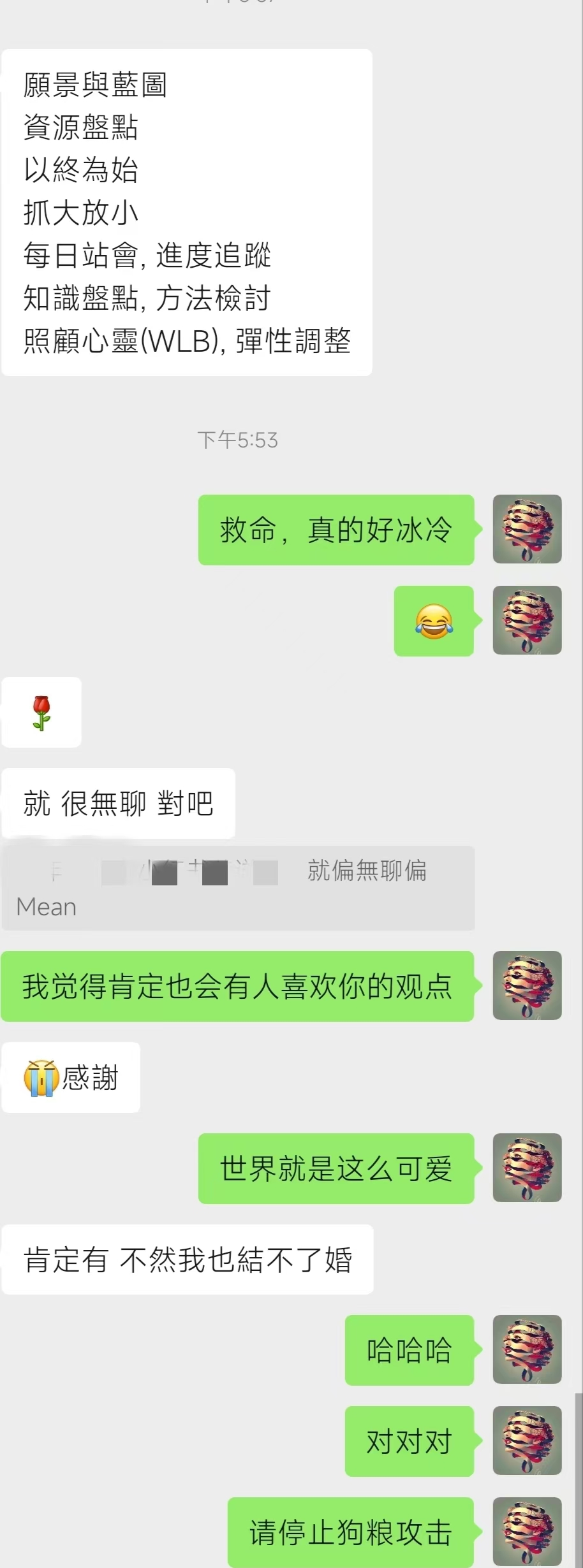
Task: Open the quoted message 就偏無聊偏 Mean
Action: click(238, 888)
